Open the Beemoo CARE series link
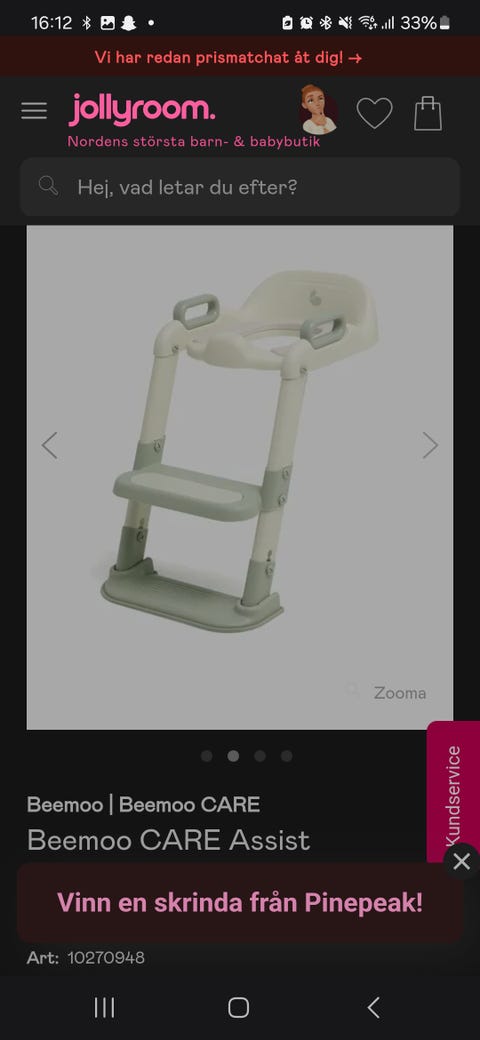Screen dimensions: 480x1040 (190, 805)
